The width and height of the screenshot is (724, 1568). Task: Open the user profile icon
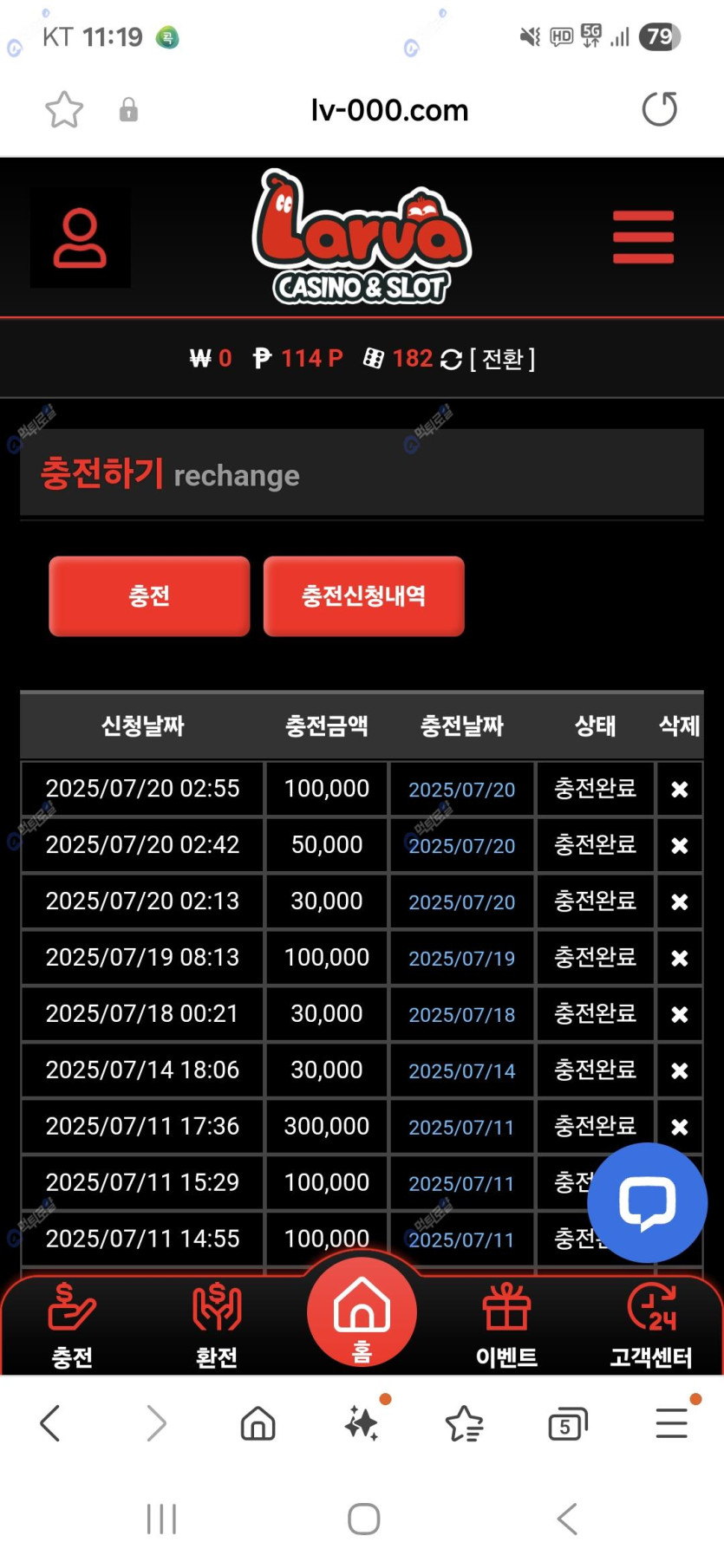pyautogui.click(x=80, y=238)
